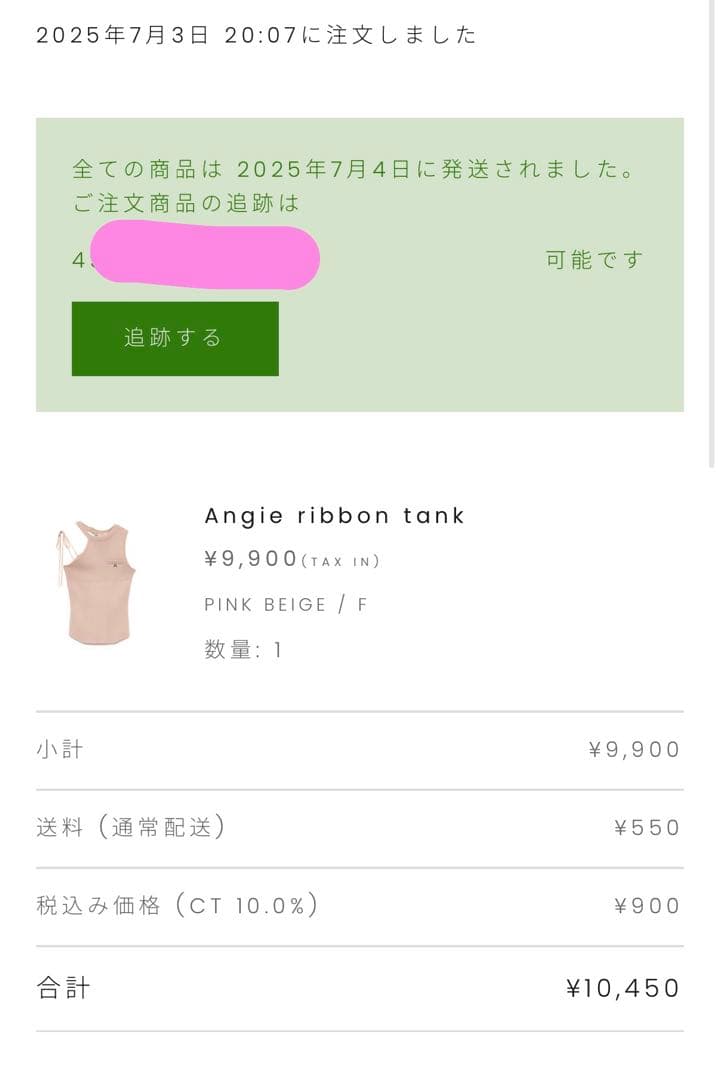Click the 数量: 1 quantity text
This screenshot has width=720, height=1080.
coord(238,650)
